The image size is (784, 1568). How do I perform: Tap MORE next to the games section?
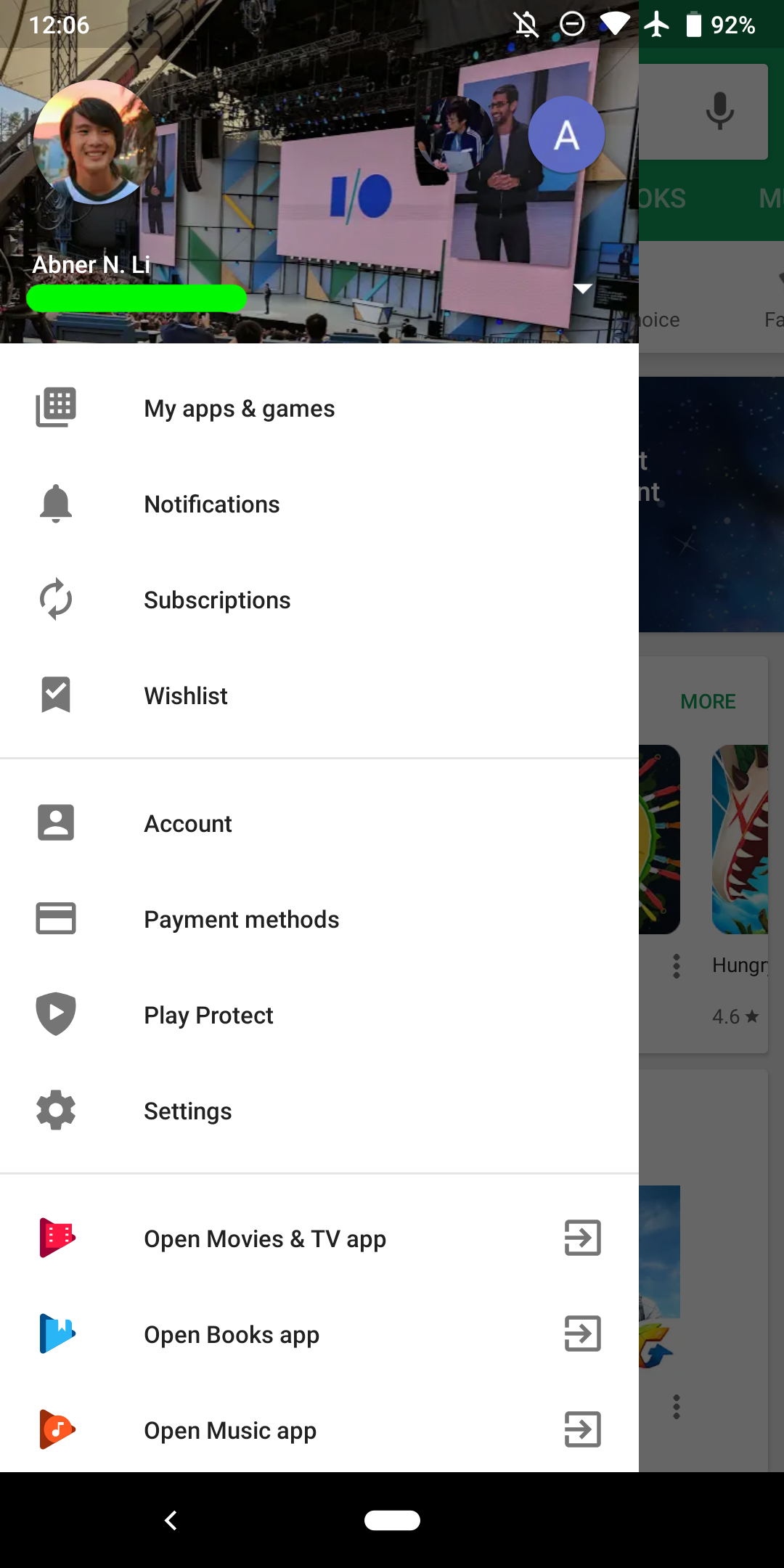tap(707, 701)
